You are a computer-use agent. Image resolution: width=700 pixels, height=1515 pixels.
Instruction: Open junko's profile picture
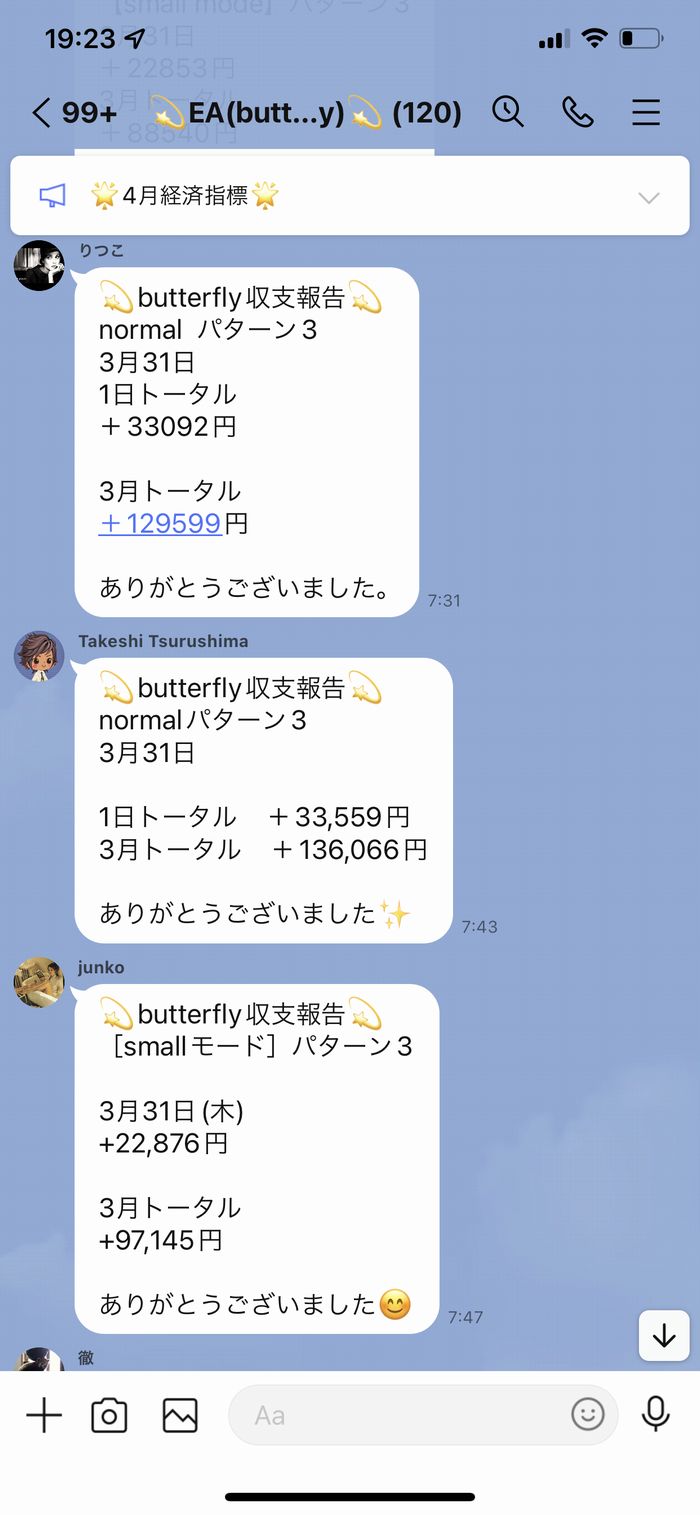pyautogui.click(x=39, y=982)
